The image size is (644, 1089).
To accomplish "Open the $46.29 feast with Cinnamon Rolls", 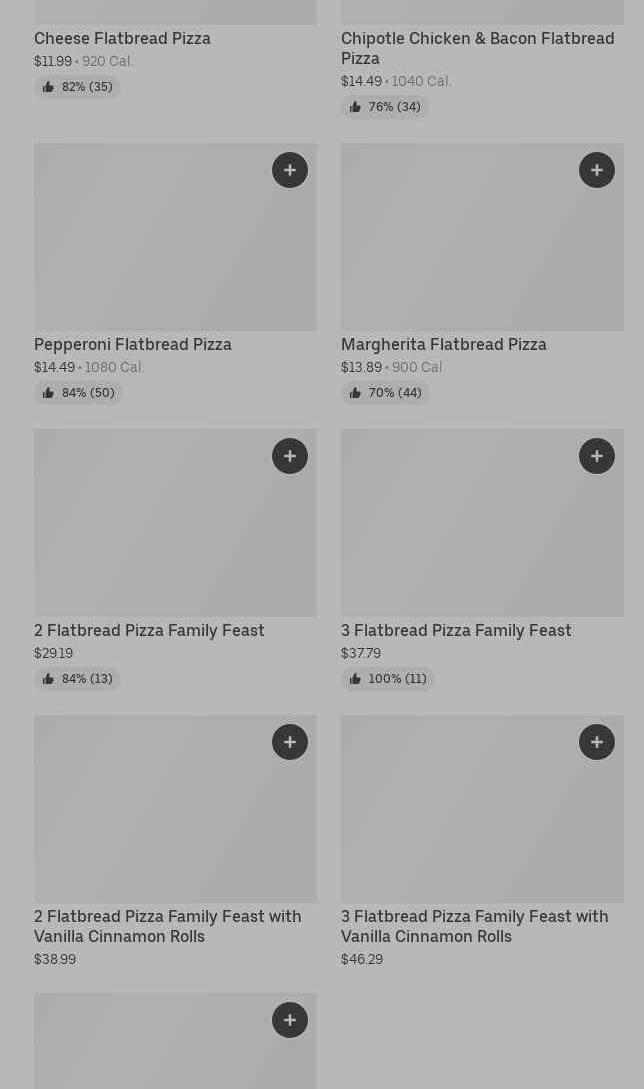I will tap(474, 926).
